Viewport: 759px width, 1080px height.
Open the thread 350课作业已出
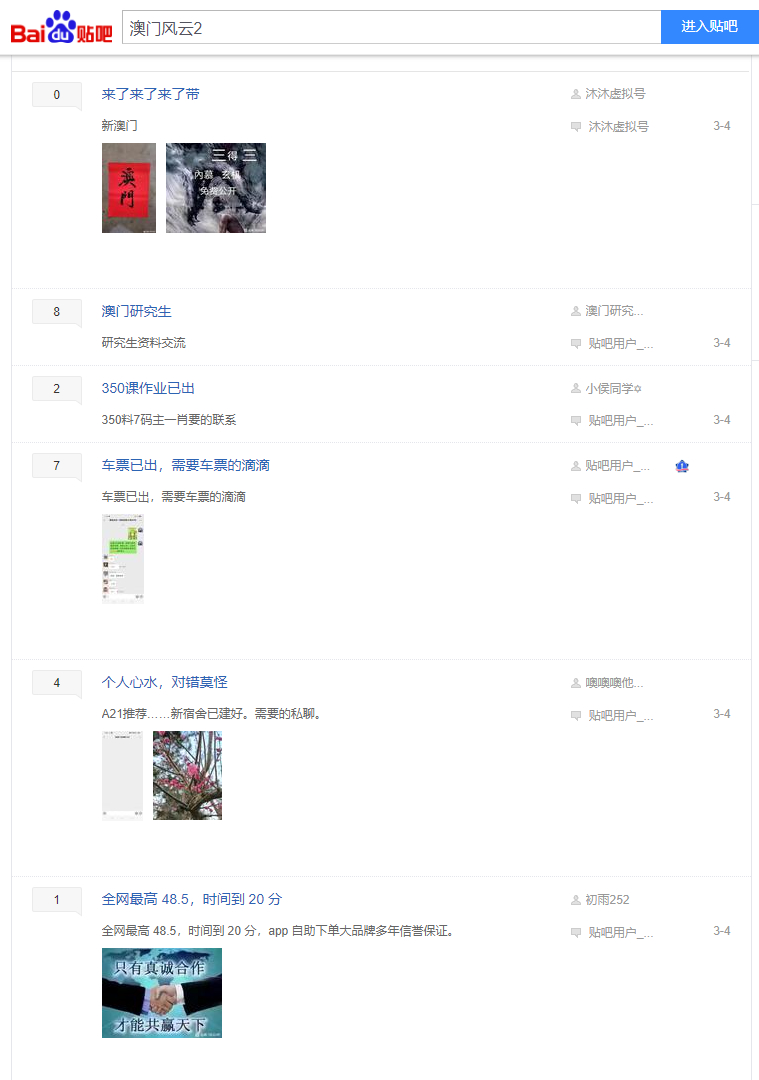148,388
